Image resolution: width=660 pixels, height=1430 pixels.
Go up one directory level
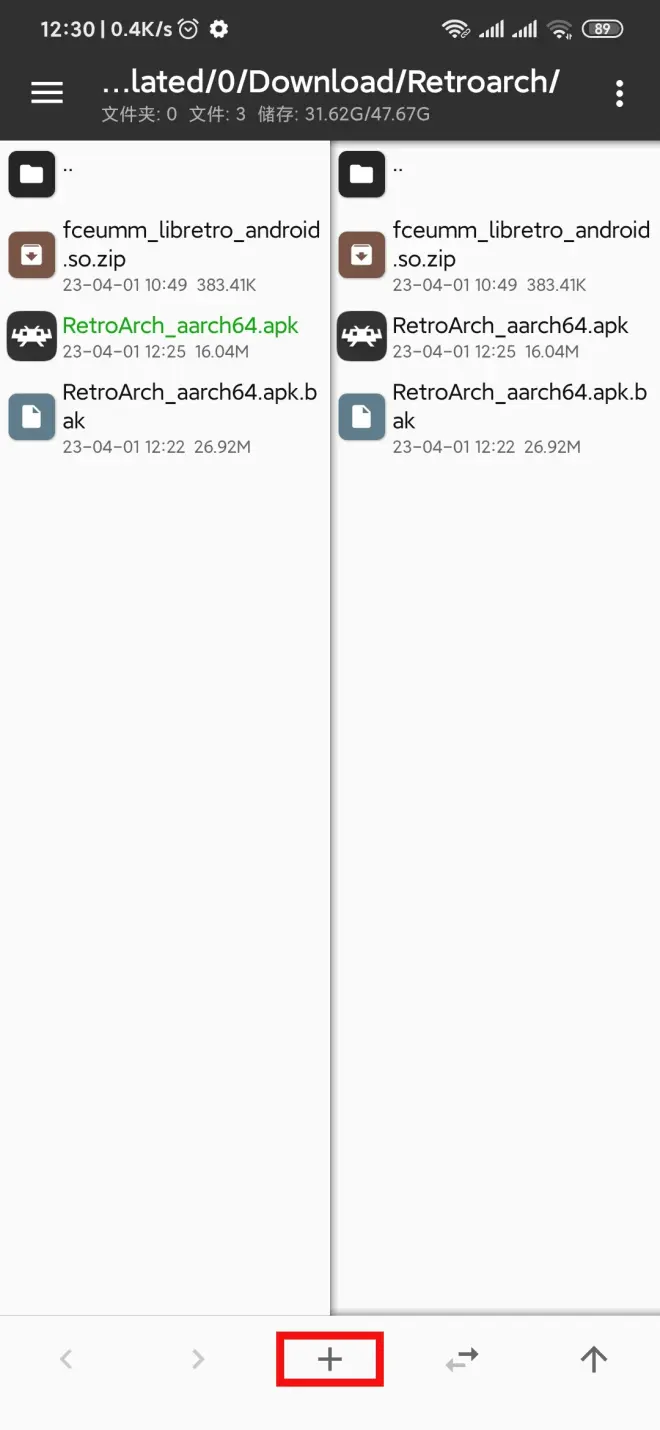click(x=594, y=1359)
